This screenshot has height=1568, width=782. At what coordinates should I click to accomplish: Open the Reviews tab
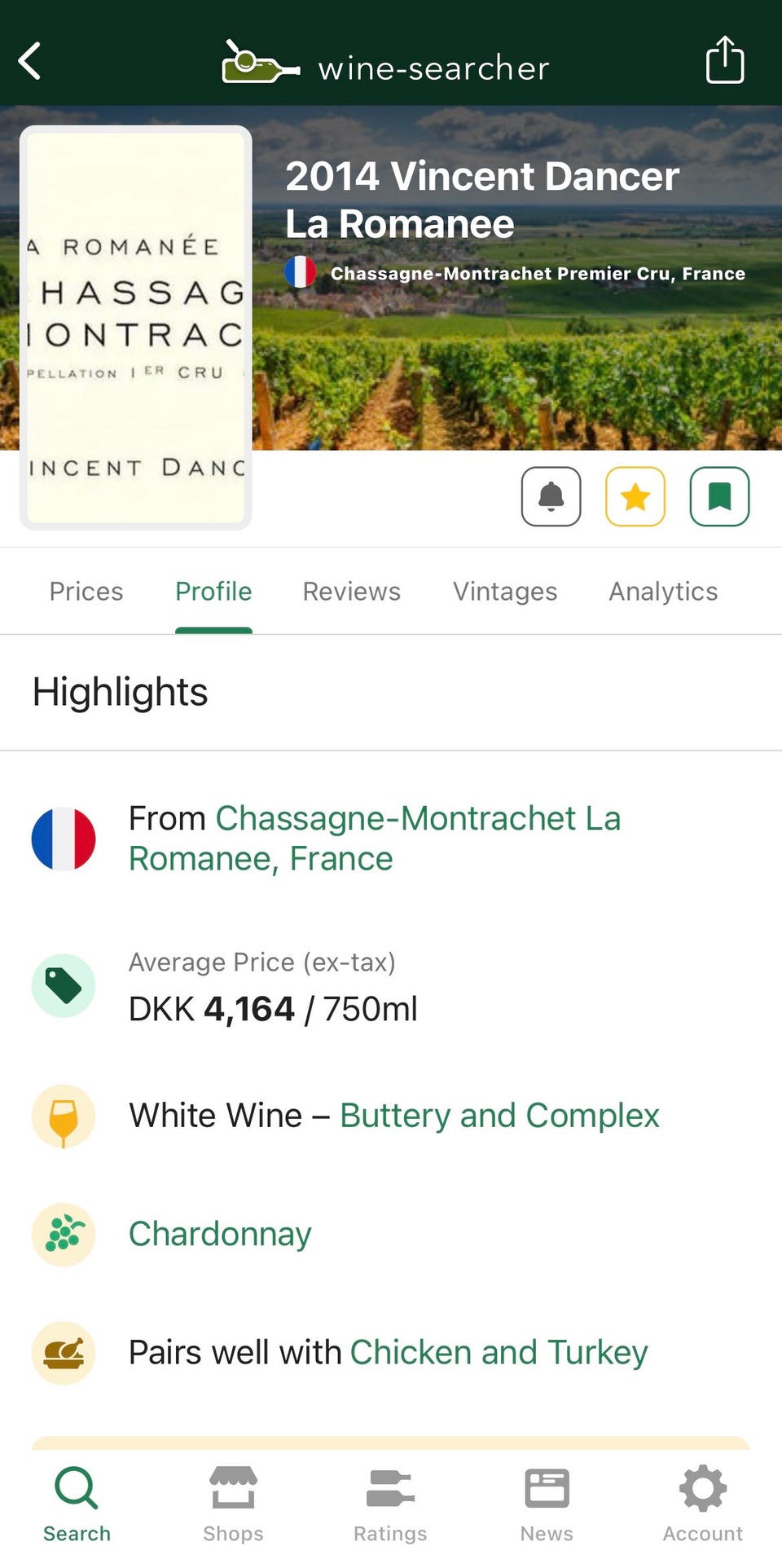coord(351,591)
